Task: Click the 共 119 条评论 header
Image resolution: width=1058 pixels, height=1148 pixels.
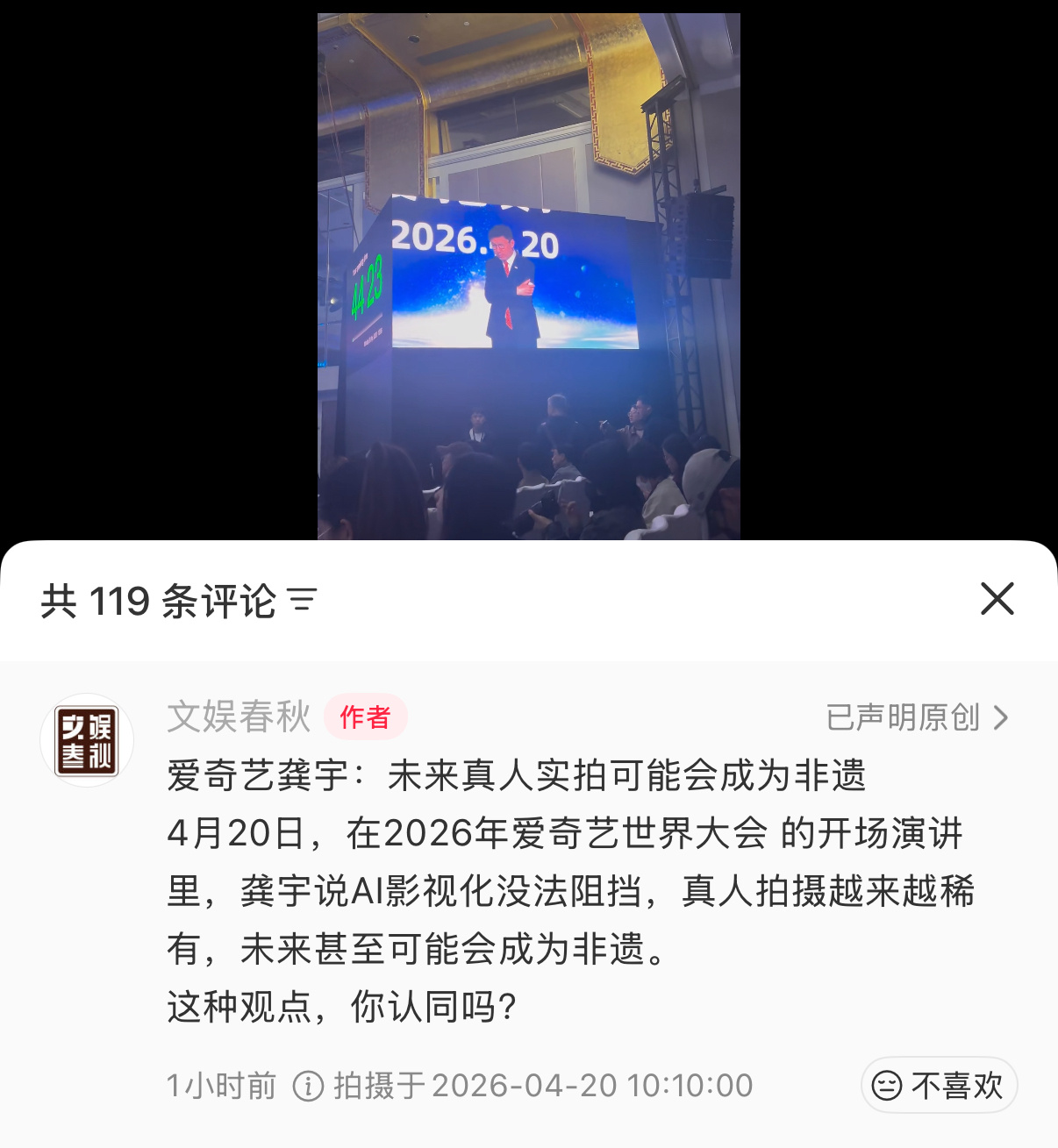Action: click(167, 599)
